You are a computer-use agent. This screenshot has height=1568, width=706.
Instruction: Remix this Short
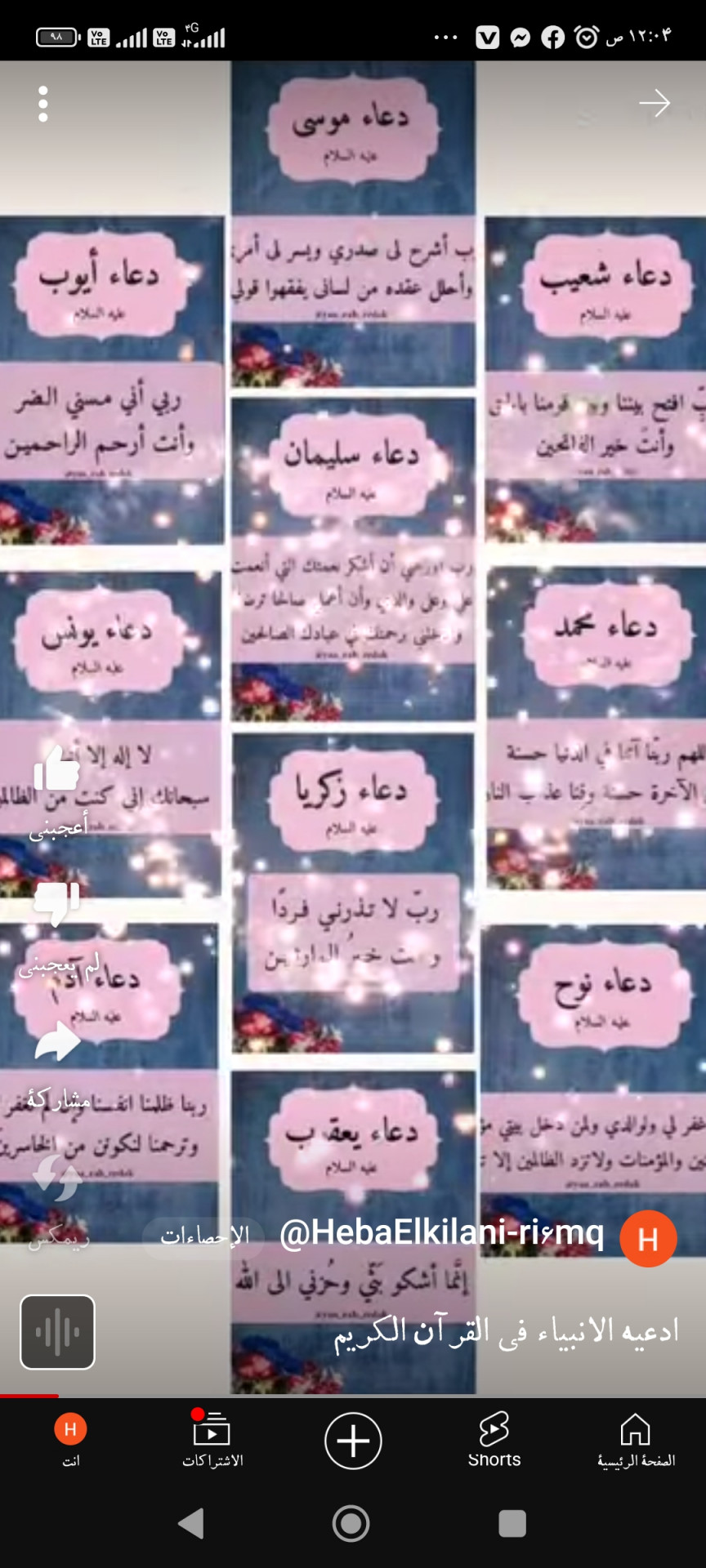[57, 1178]
